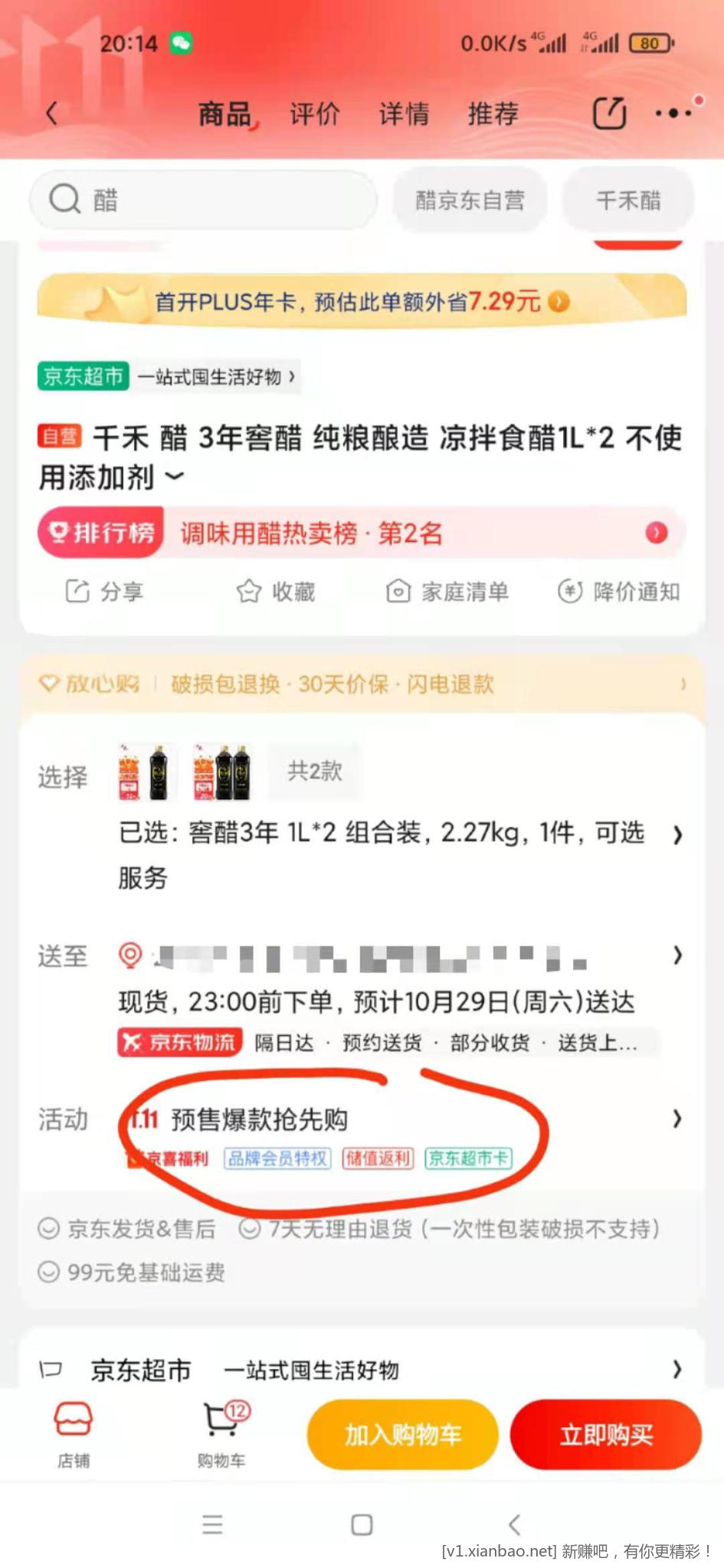Viewport: 724px width, 1568px height.
Task: Open the PLUS年卡 savings banner
Action: [x=362, y=302]
